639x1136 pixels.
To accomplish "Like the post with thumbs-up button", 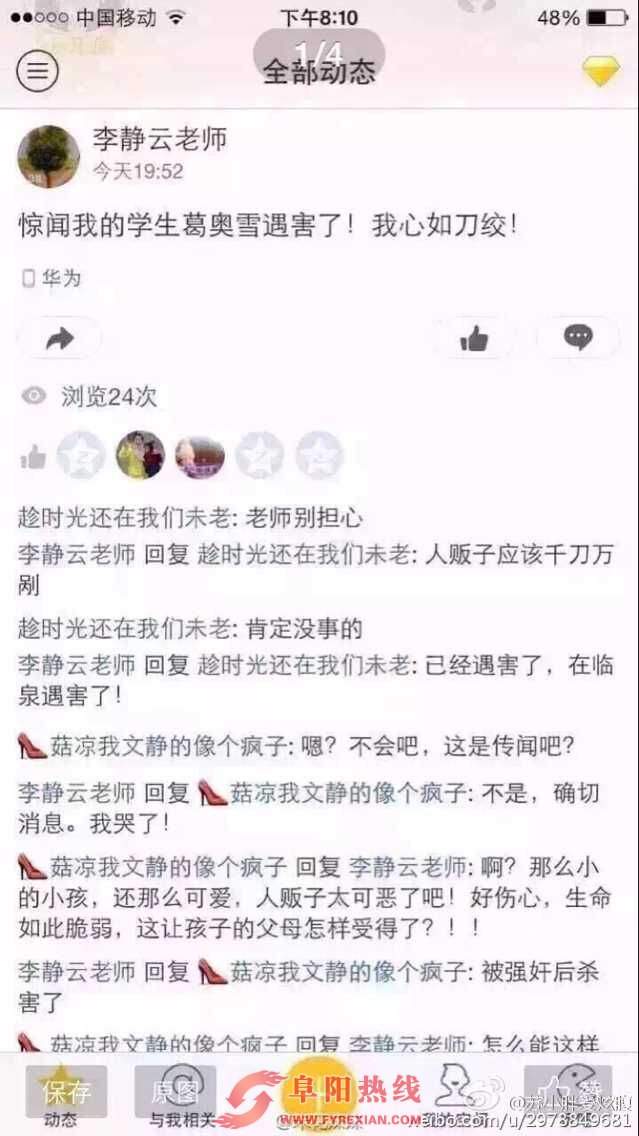I will click(475, 339).
